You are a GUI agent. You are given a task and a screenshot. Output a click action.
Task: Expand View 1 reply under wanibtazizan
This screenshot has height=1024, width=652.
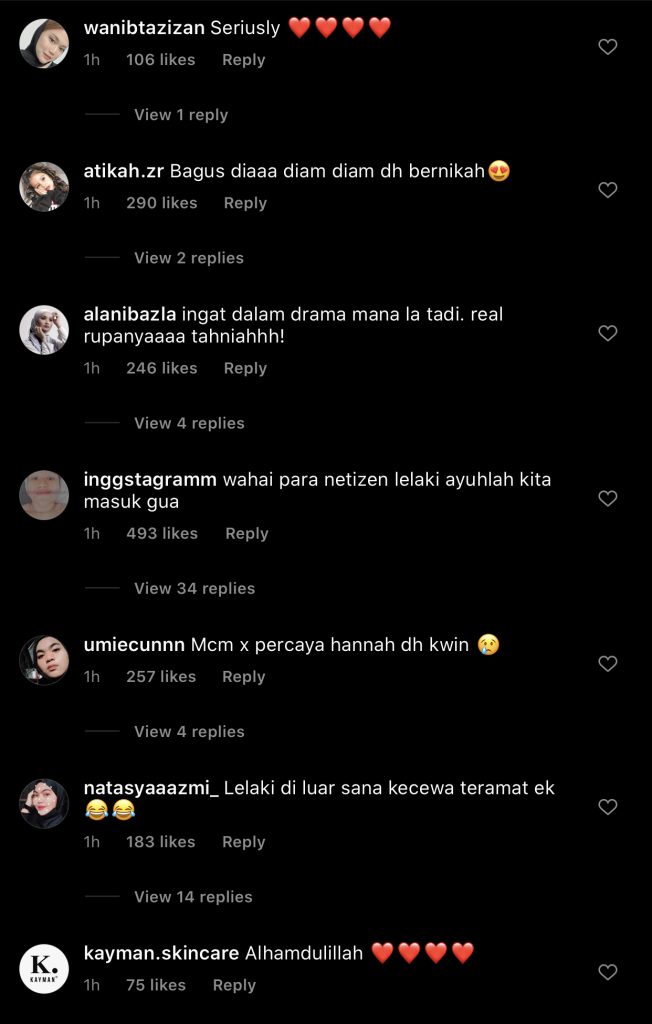[180, 115]
